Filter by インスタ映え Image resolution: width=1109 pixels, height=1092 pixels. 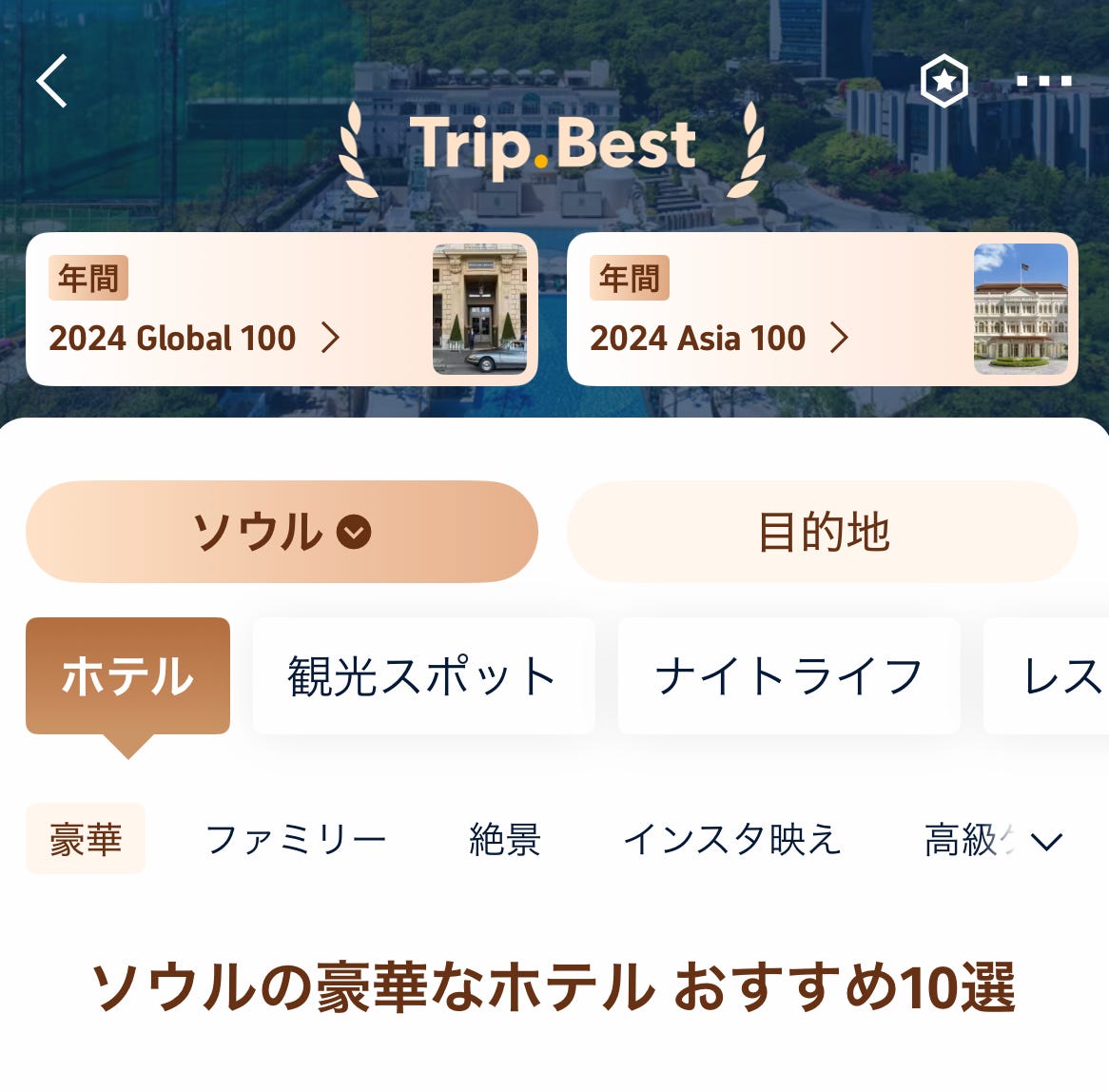coord(732,839)
